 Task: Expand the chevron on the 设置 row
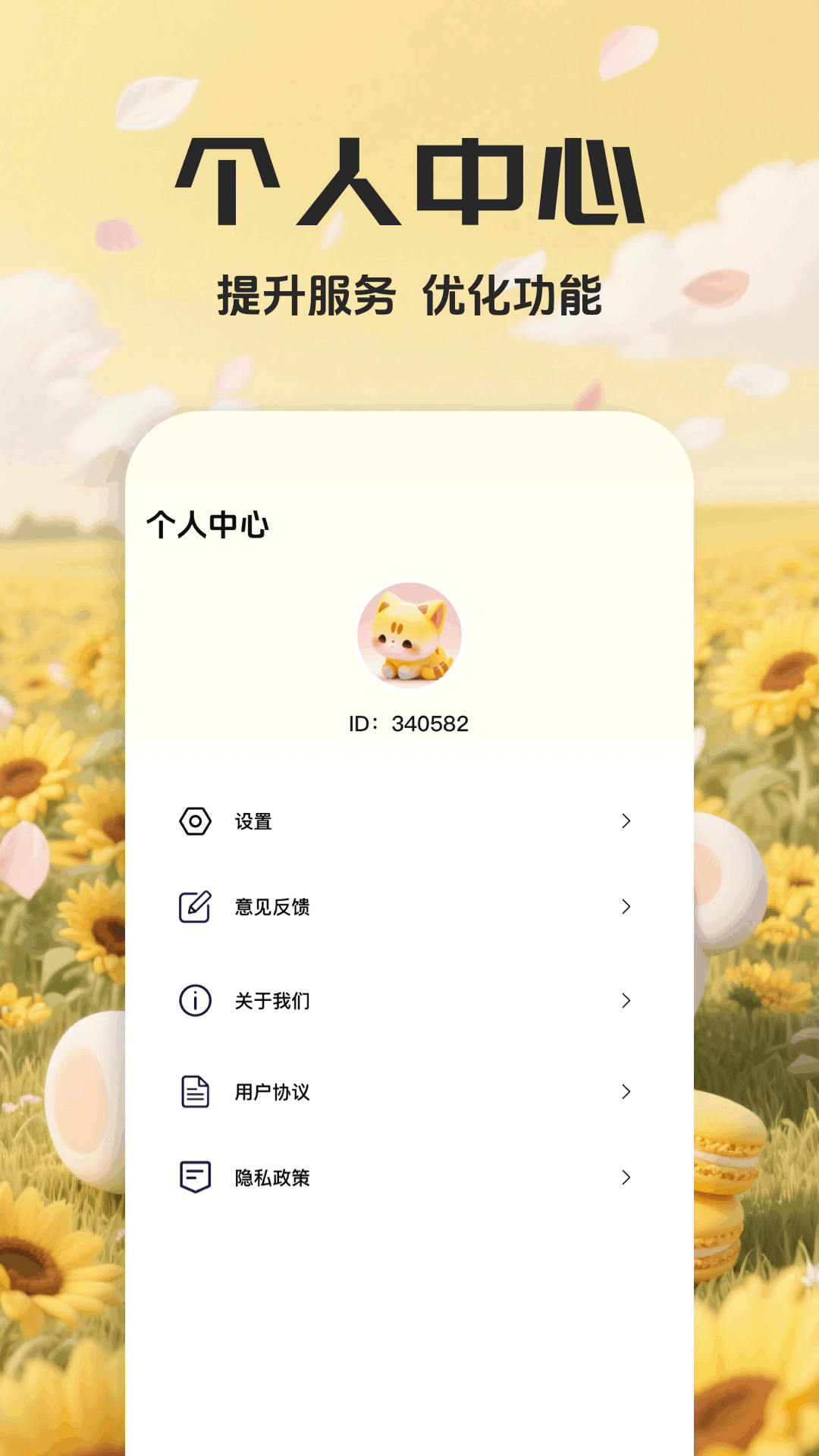tap(626, 821)
